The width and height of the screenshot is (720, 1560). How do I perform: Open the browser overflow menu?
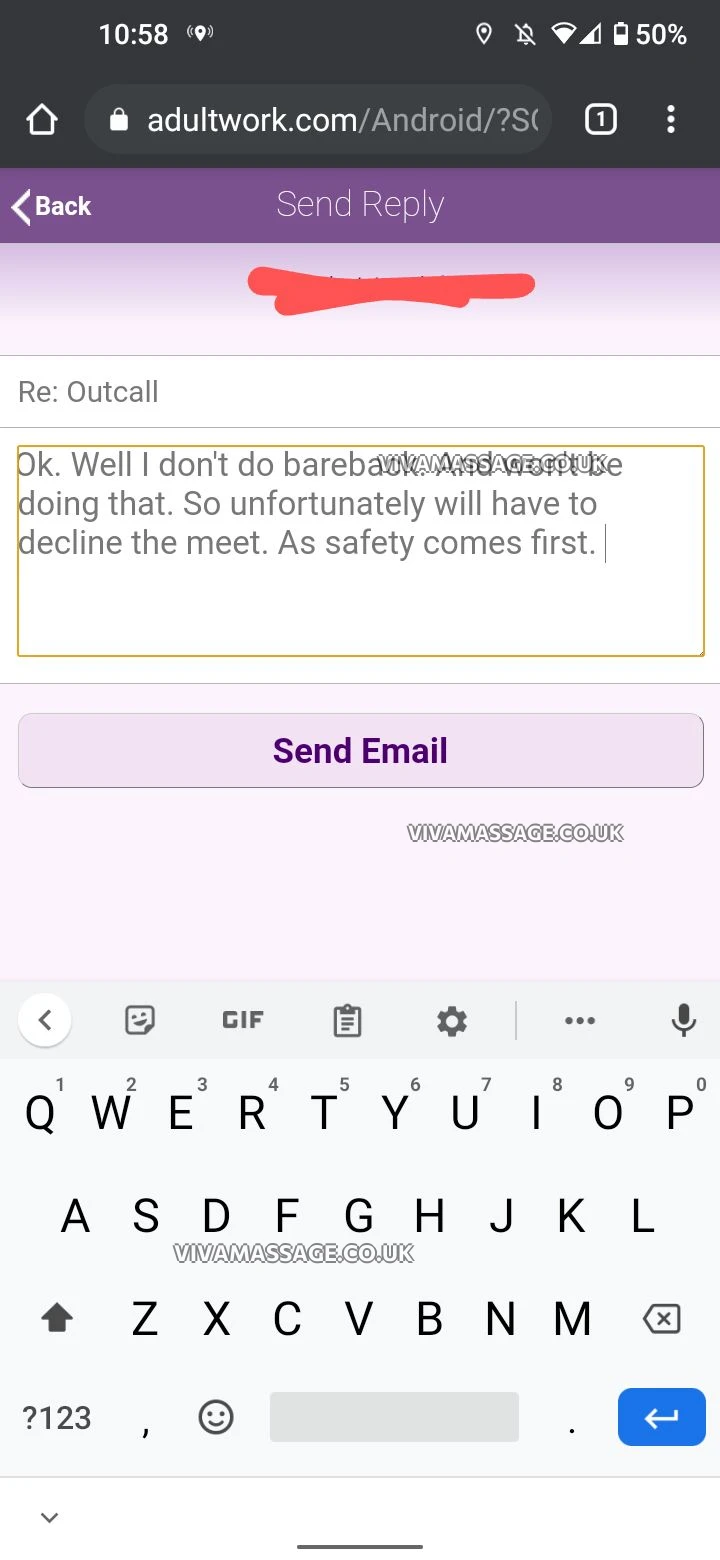point(671,121)
